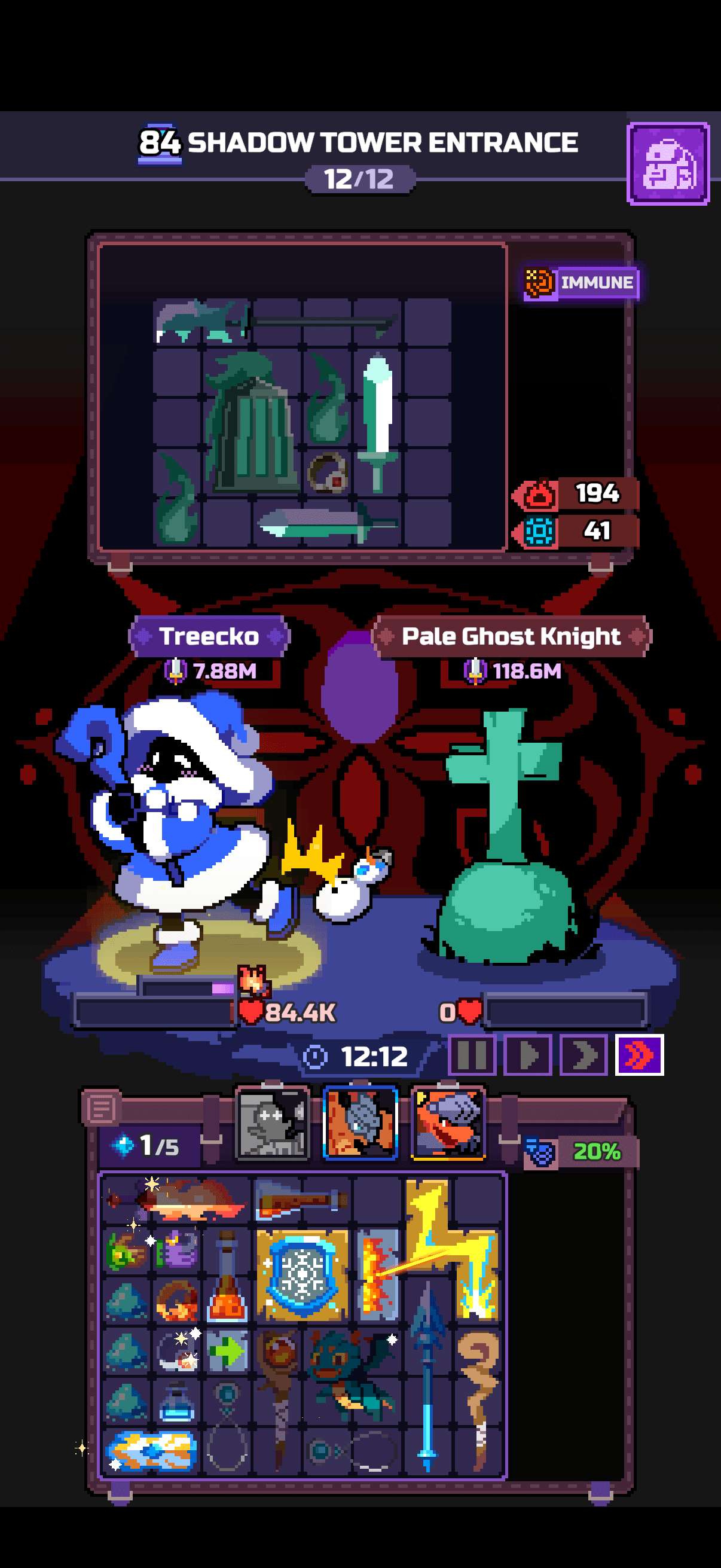Screen dimensions: 721x1568
Task: Inspect the yellow lightning bolt item
Action: (453, 1248)
